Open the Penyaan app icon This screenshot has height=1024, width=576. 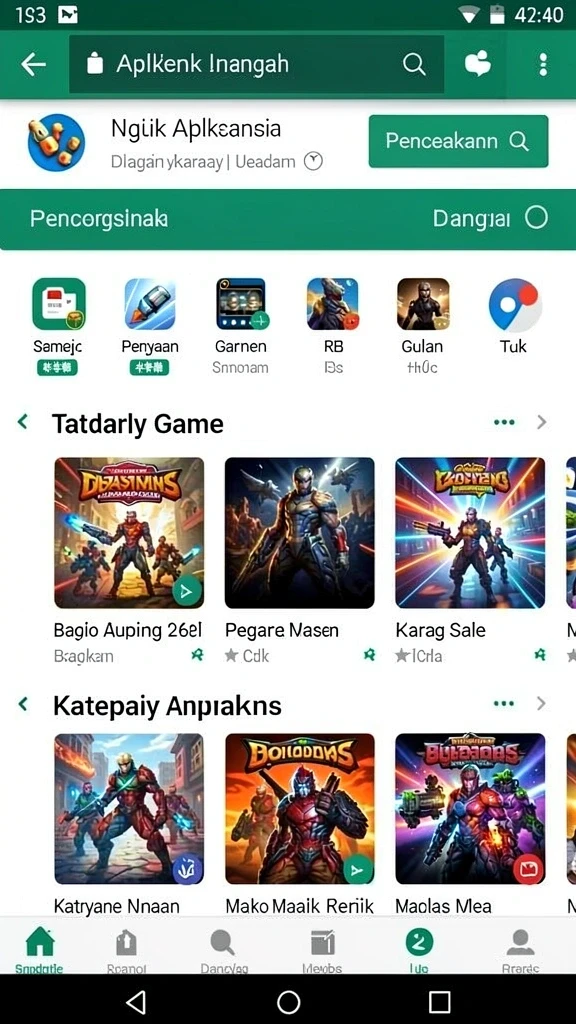pyautogui.click(x=150, y=304)
